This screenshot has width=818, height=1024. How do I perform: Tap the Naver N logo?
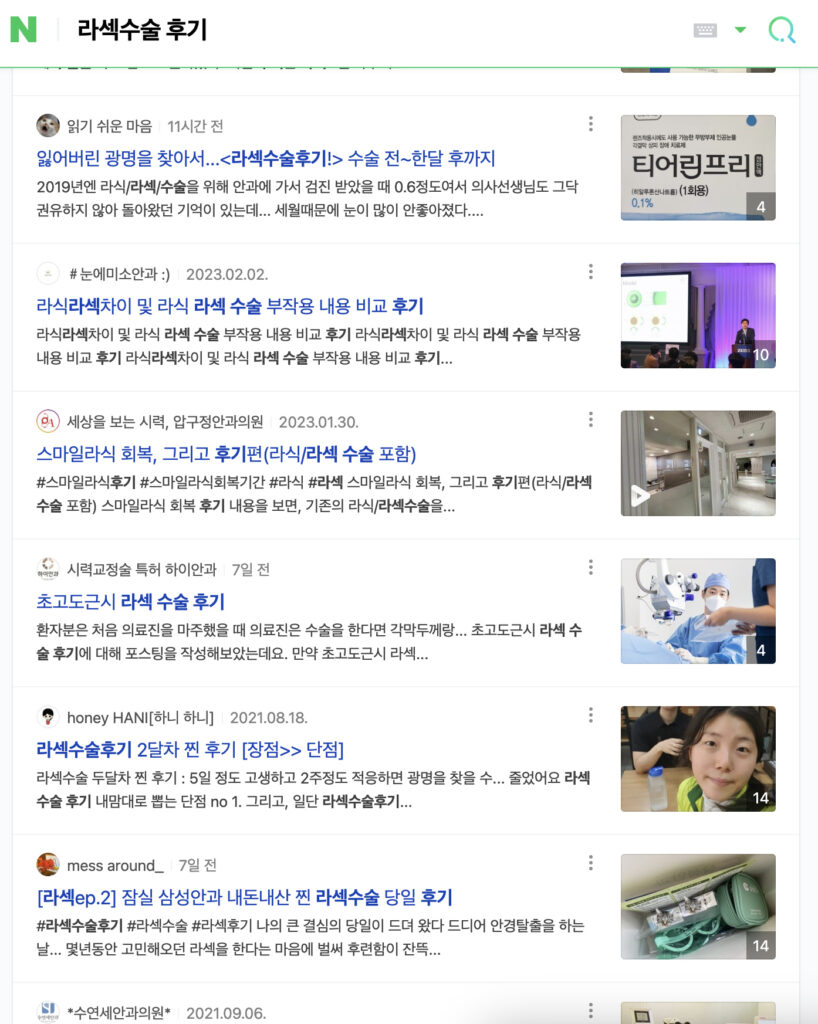pos(23,30)
